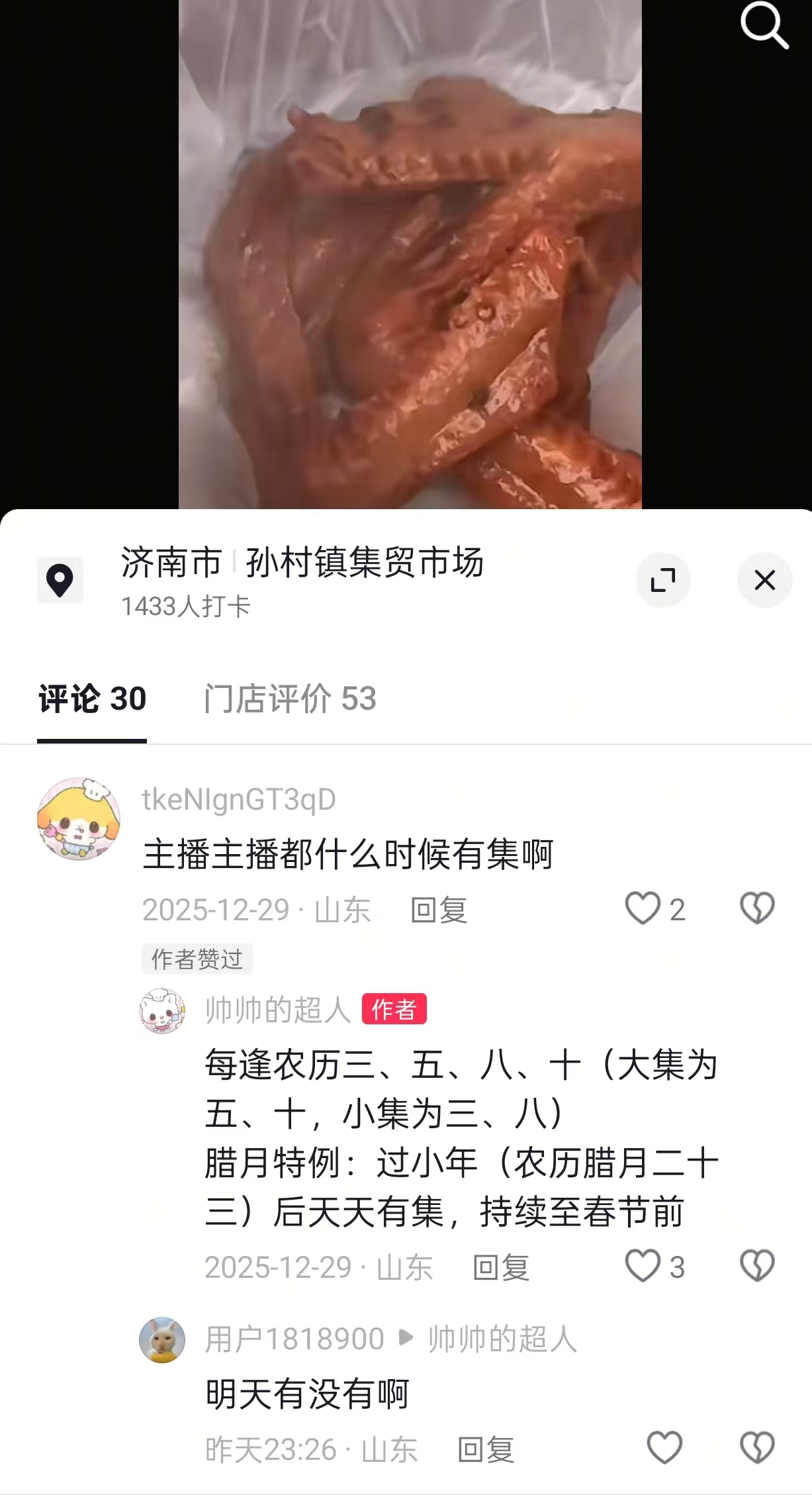Open the search magnifier icon

[764, 25]
